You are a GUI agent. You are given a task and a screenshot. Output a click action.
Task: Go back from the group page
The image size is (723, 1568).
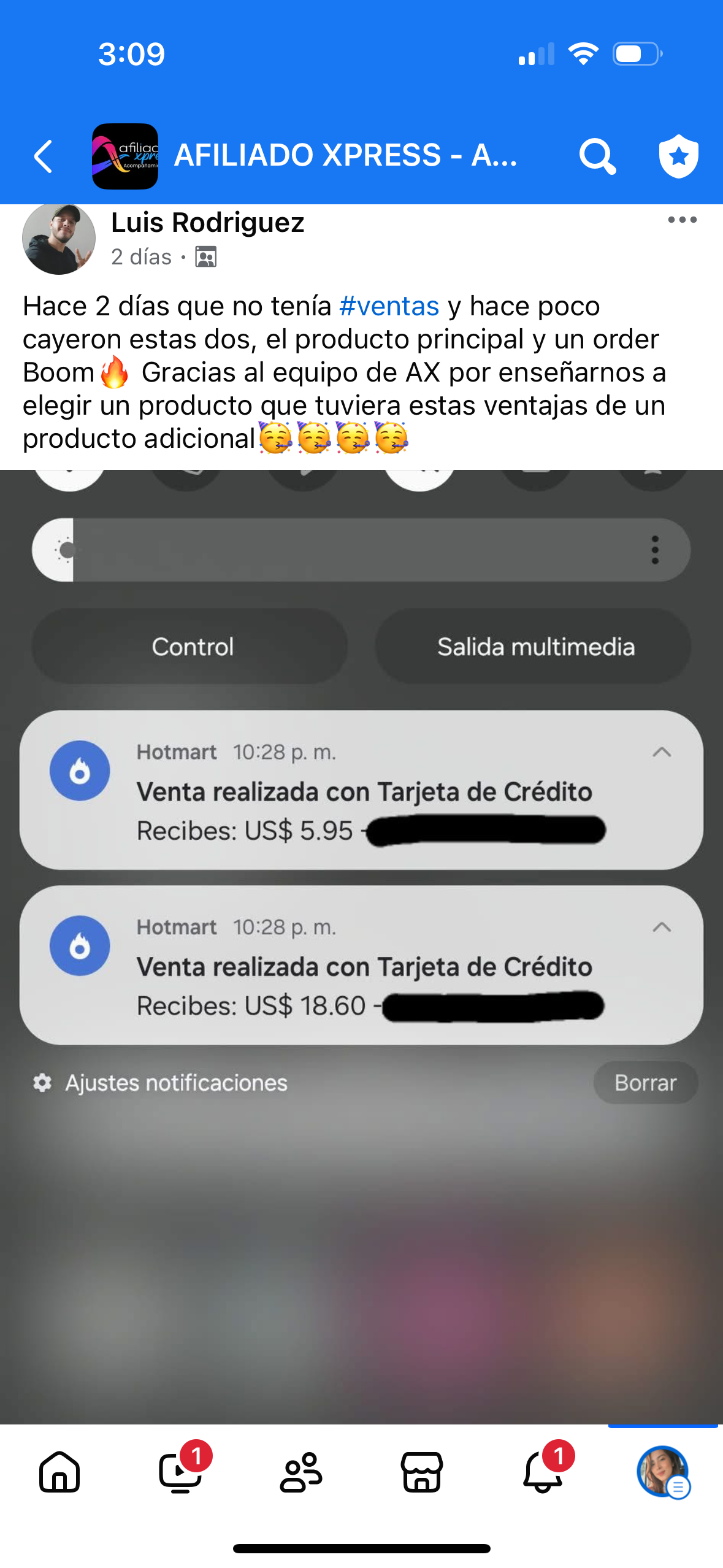(43, 156)
